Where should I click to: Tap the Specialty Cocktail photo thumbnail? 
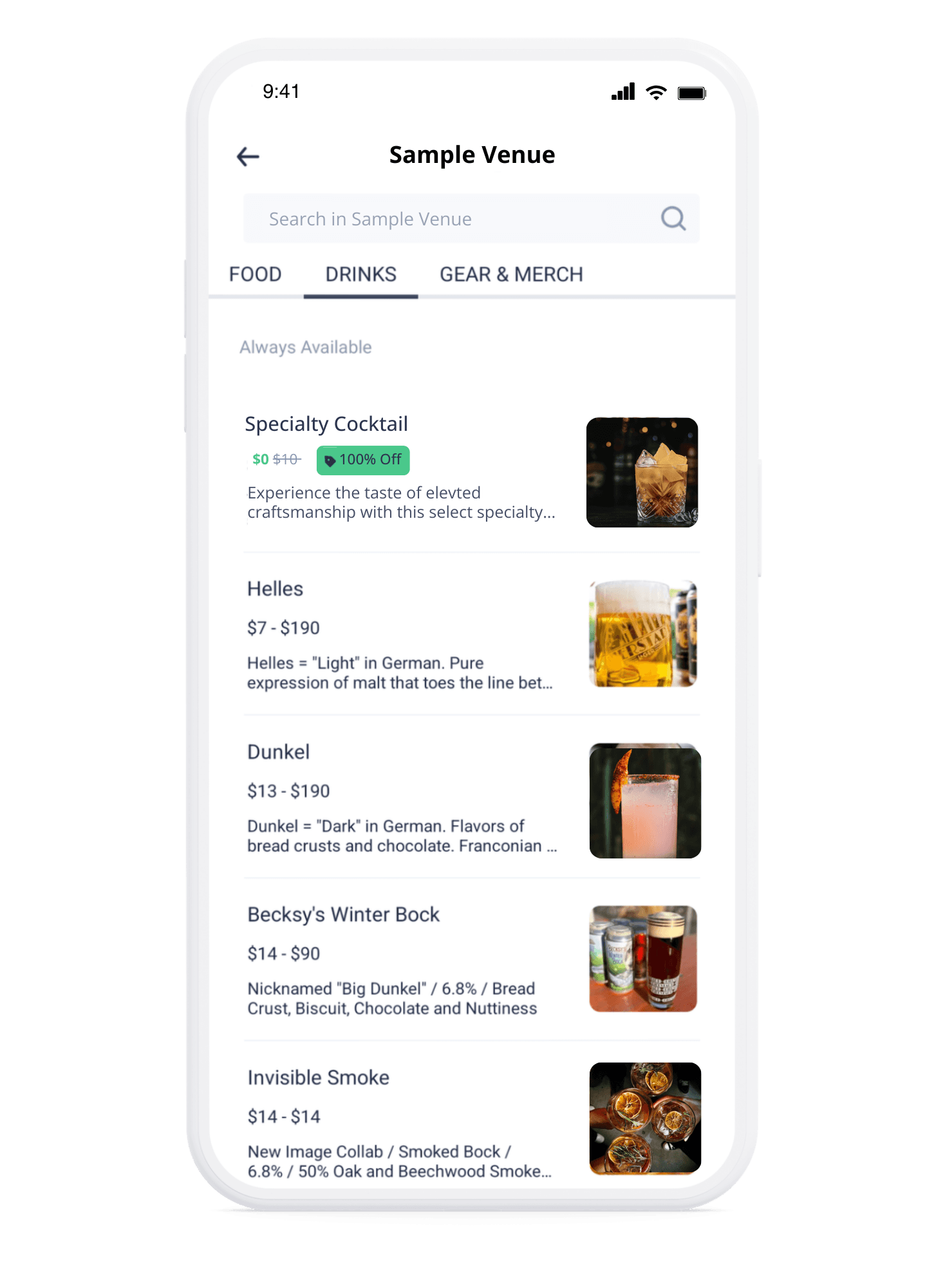(642, 474)
